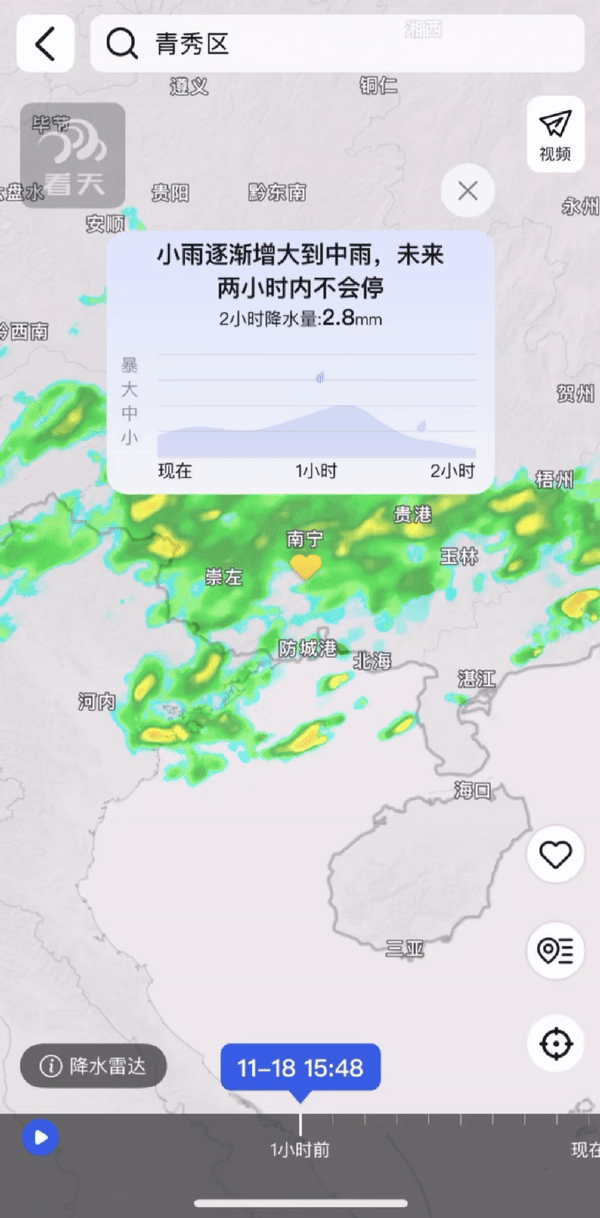Recenter map on my current location

tap(555, 1044)
